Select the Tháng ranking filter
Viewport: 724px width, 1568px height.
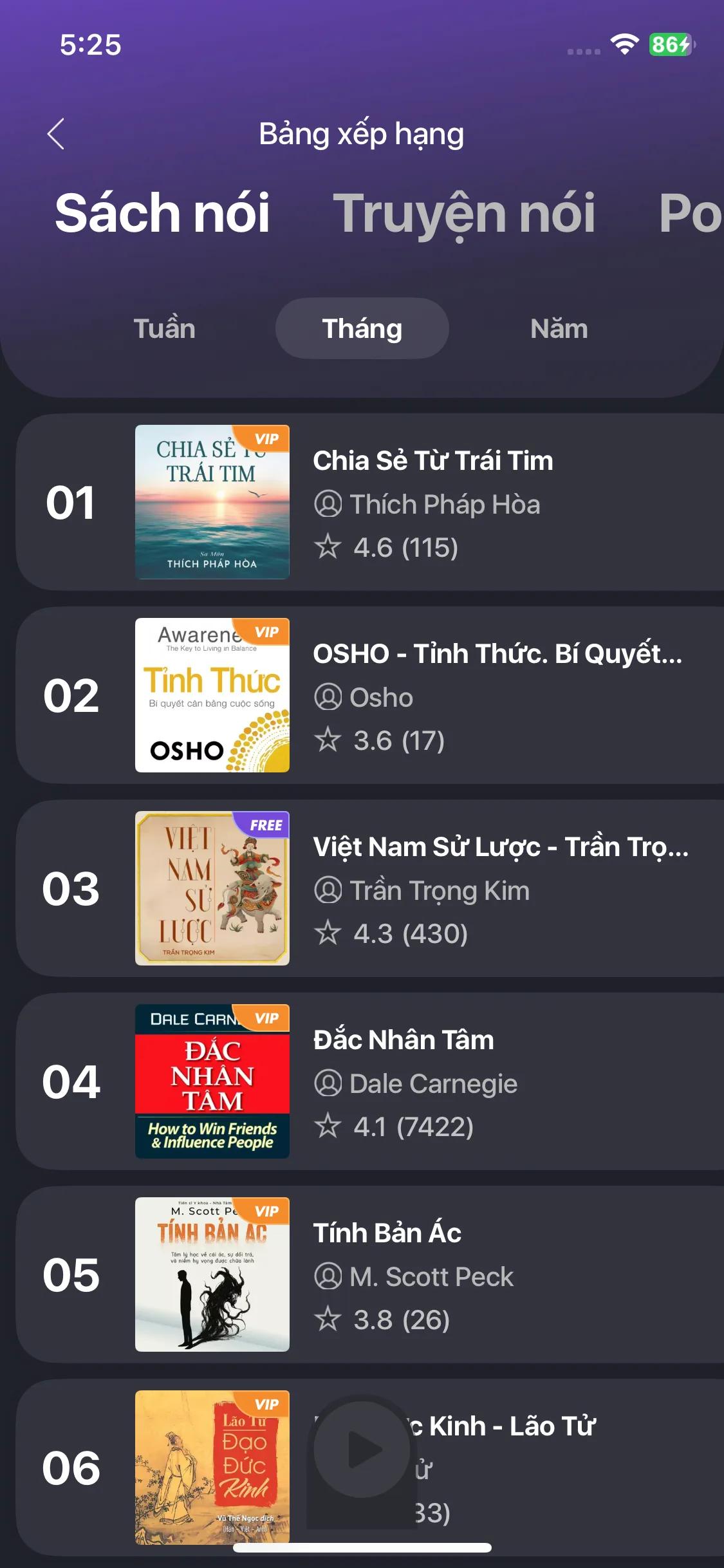362,329
